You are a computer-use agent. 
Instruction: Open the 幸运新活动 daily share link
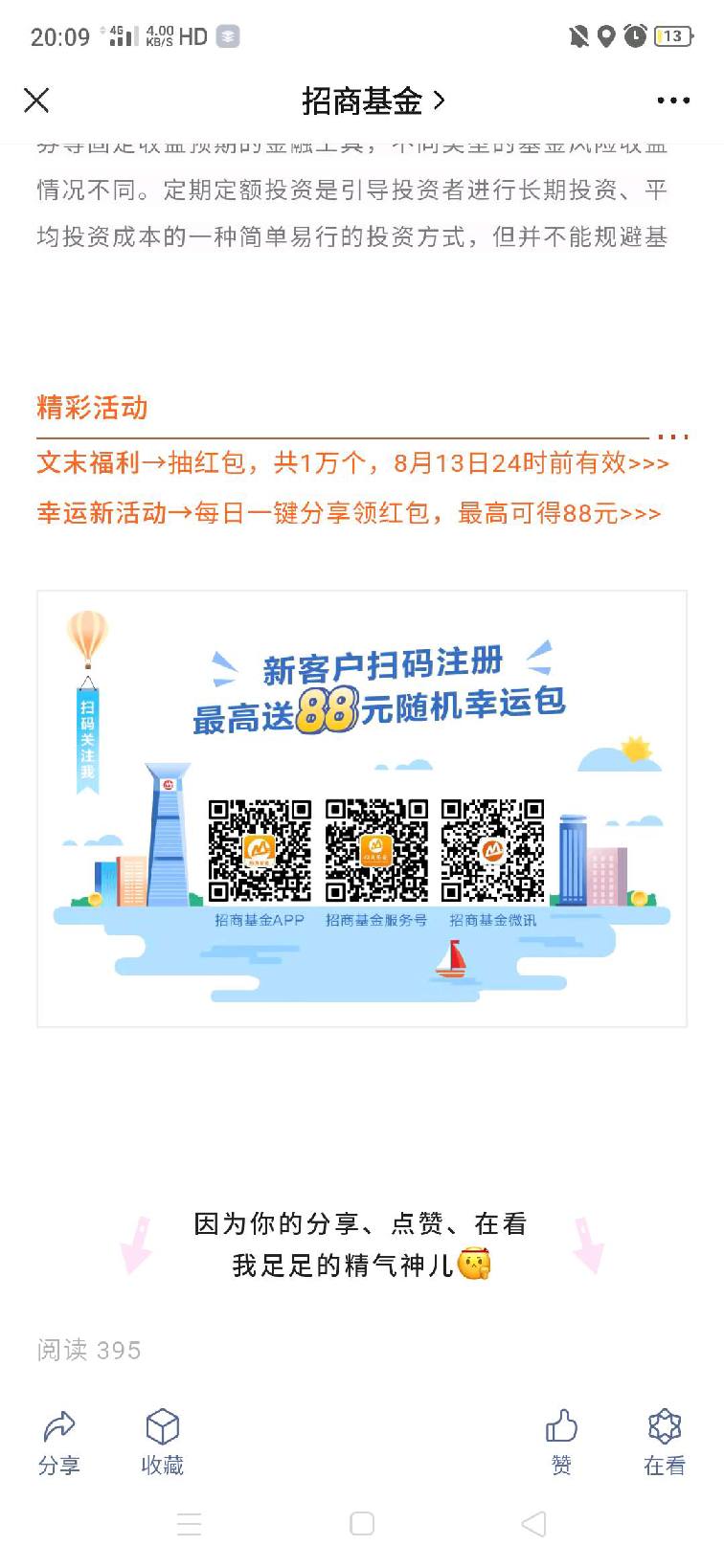(349, 514)
